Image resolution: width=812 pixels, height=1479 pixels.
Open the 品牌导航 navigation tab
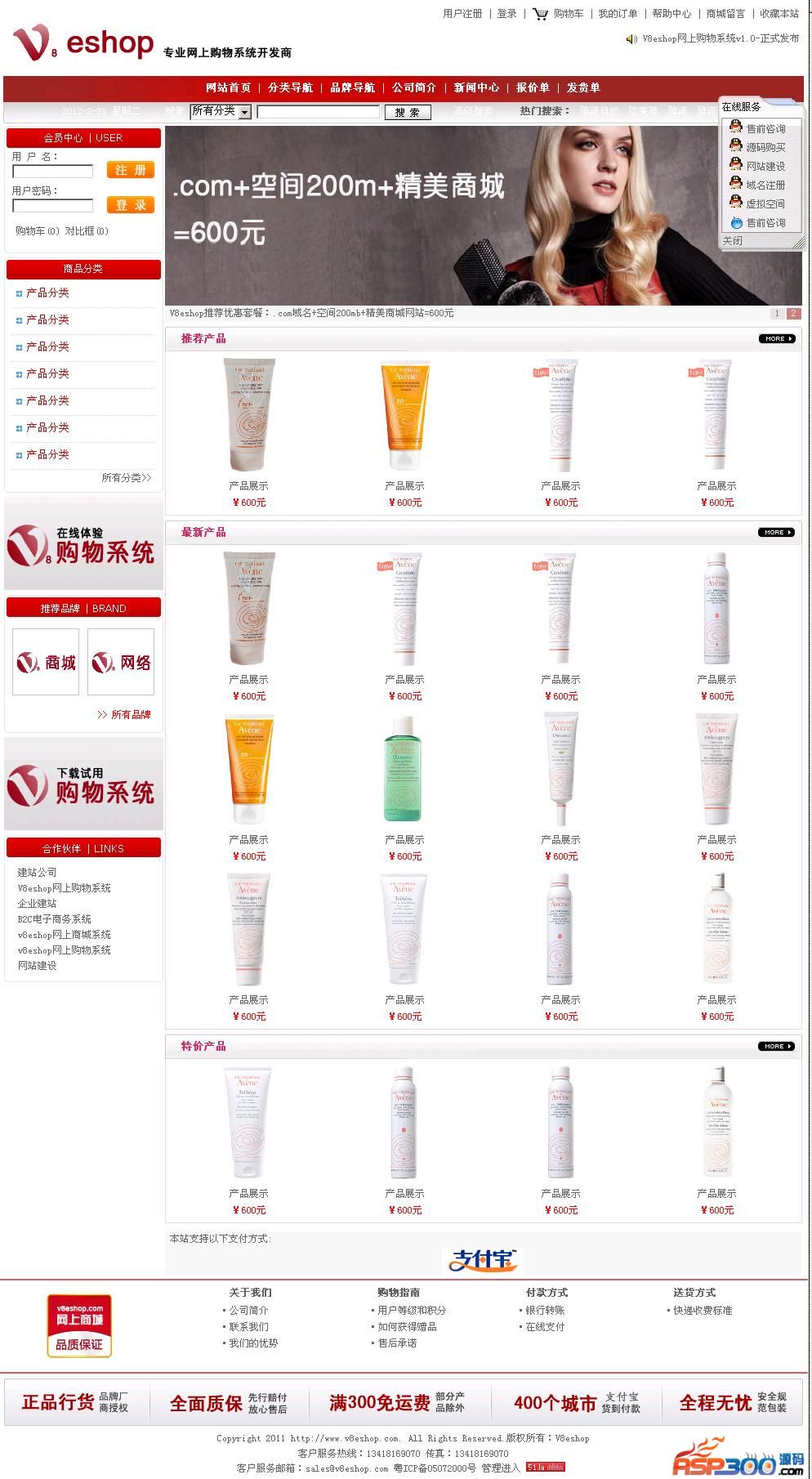click(352, 87)
